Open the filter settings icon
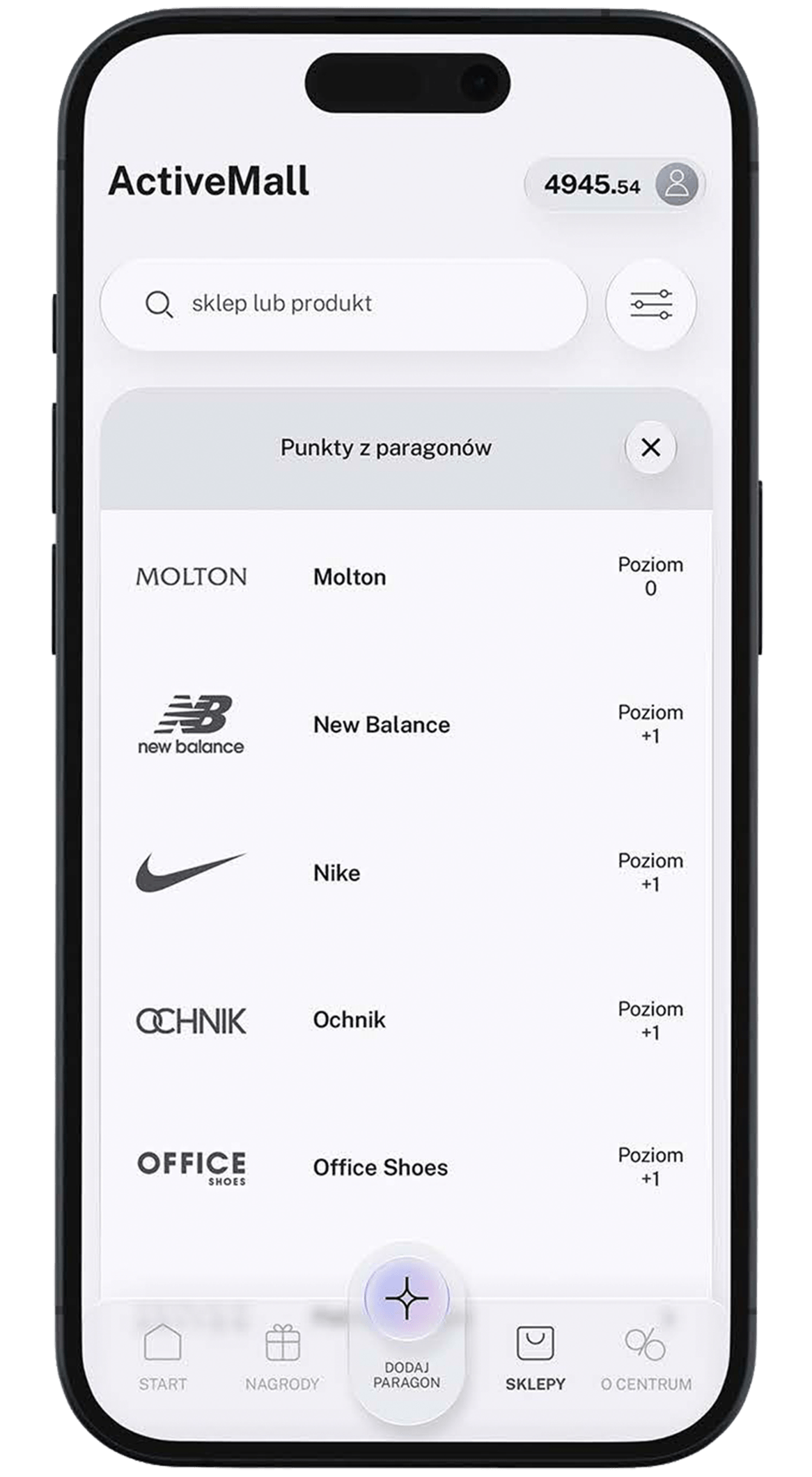The height and width of the screenshot is (1477, 812). click(650, 304)
